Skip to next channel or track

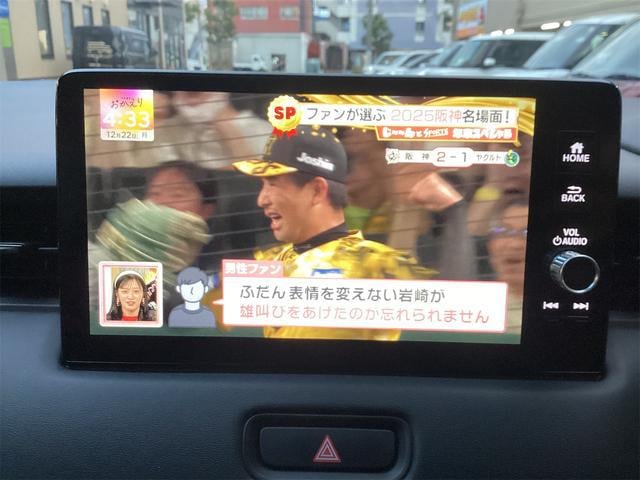click(581, 306)
